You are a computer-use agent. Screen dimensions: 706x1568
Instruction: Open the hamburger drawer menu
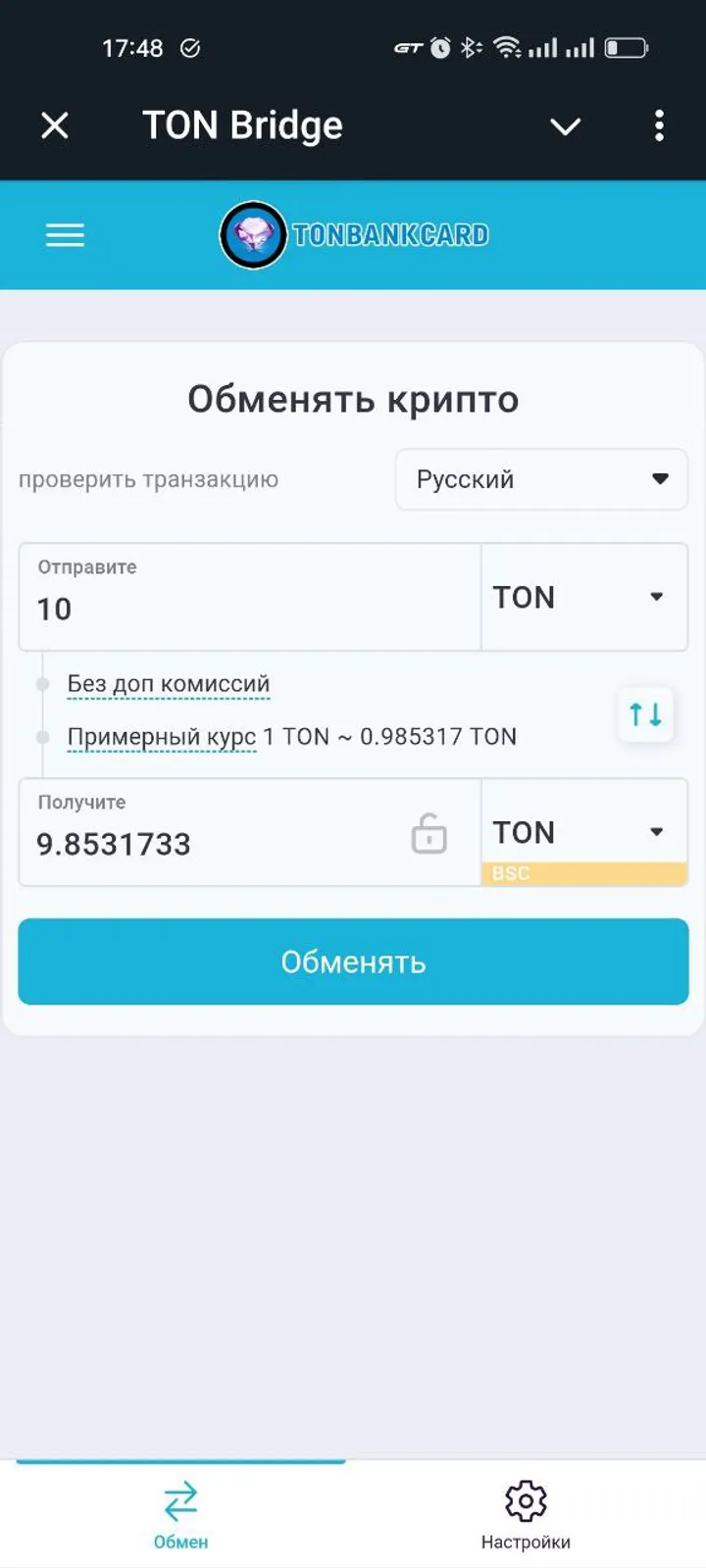pos(65,235)
